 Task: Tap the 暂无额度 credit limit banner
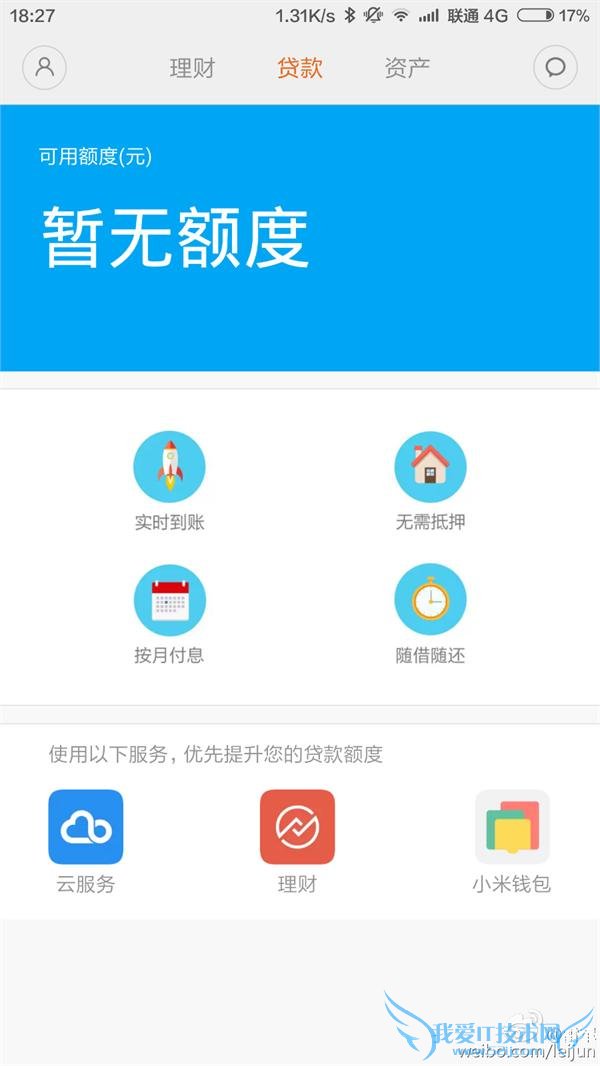300,237
